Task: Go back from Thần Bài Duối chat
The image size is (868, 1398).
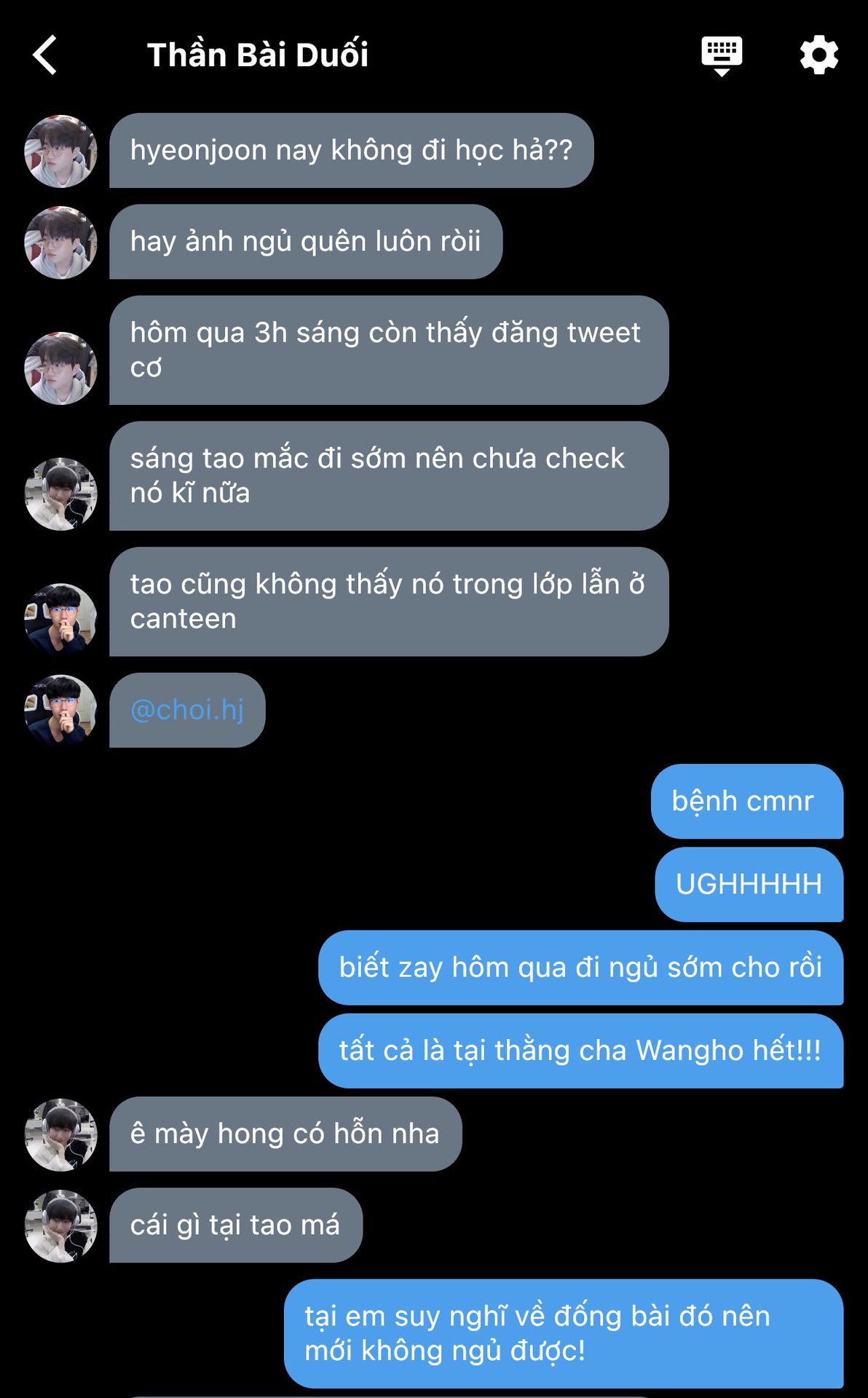Action: click(x=45, y=55)
